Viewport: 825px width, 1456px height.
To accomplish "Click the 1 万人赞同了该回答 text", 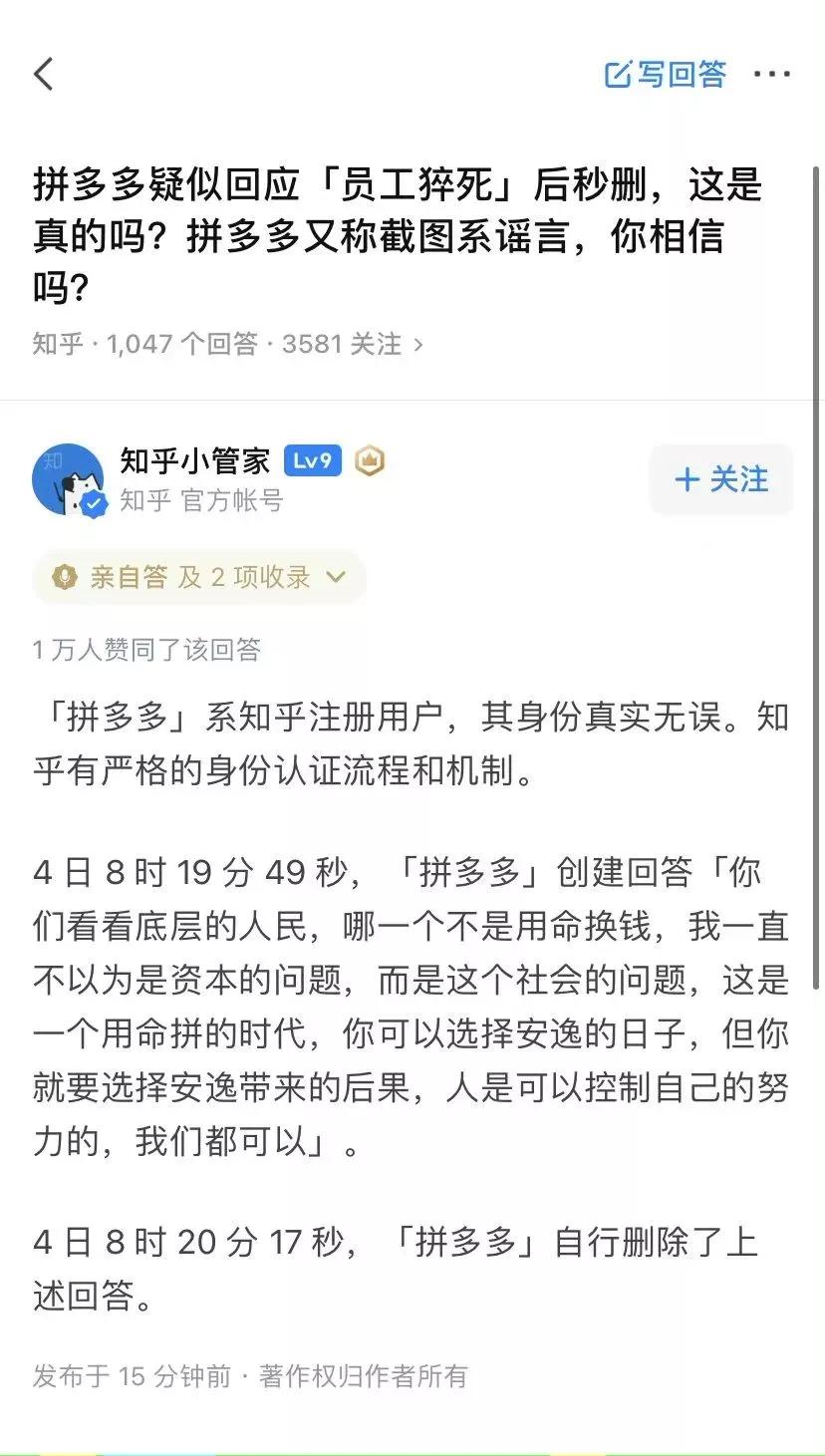I will click(x=146, y=650).
